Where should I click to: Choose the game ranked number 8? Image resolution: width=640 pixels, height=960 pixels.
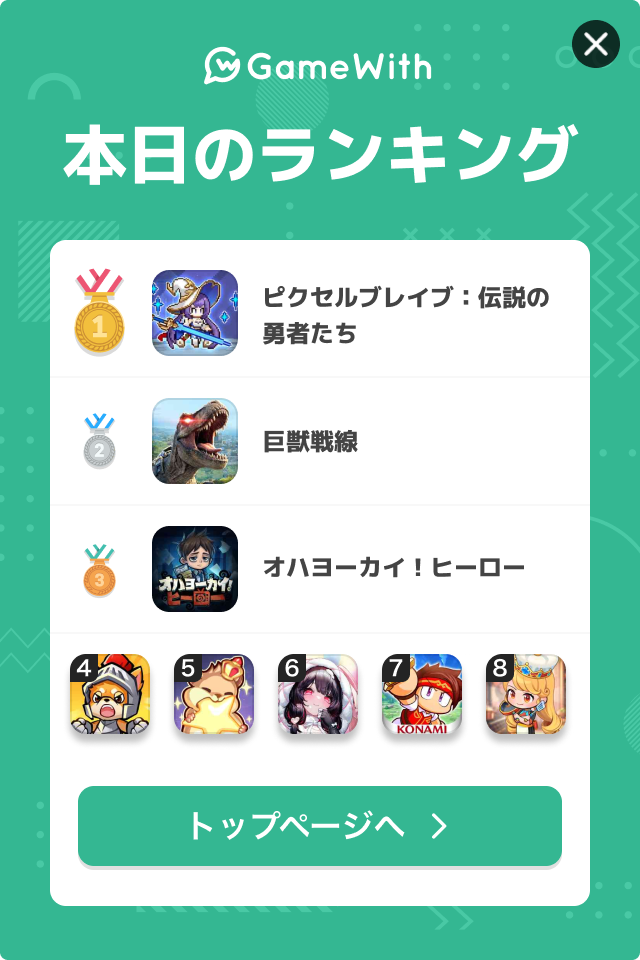pyautogui.click(x=526, y=695)
